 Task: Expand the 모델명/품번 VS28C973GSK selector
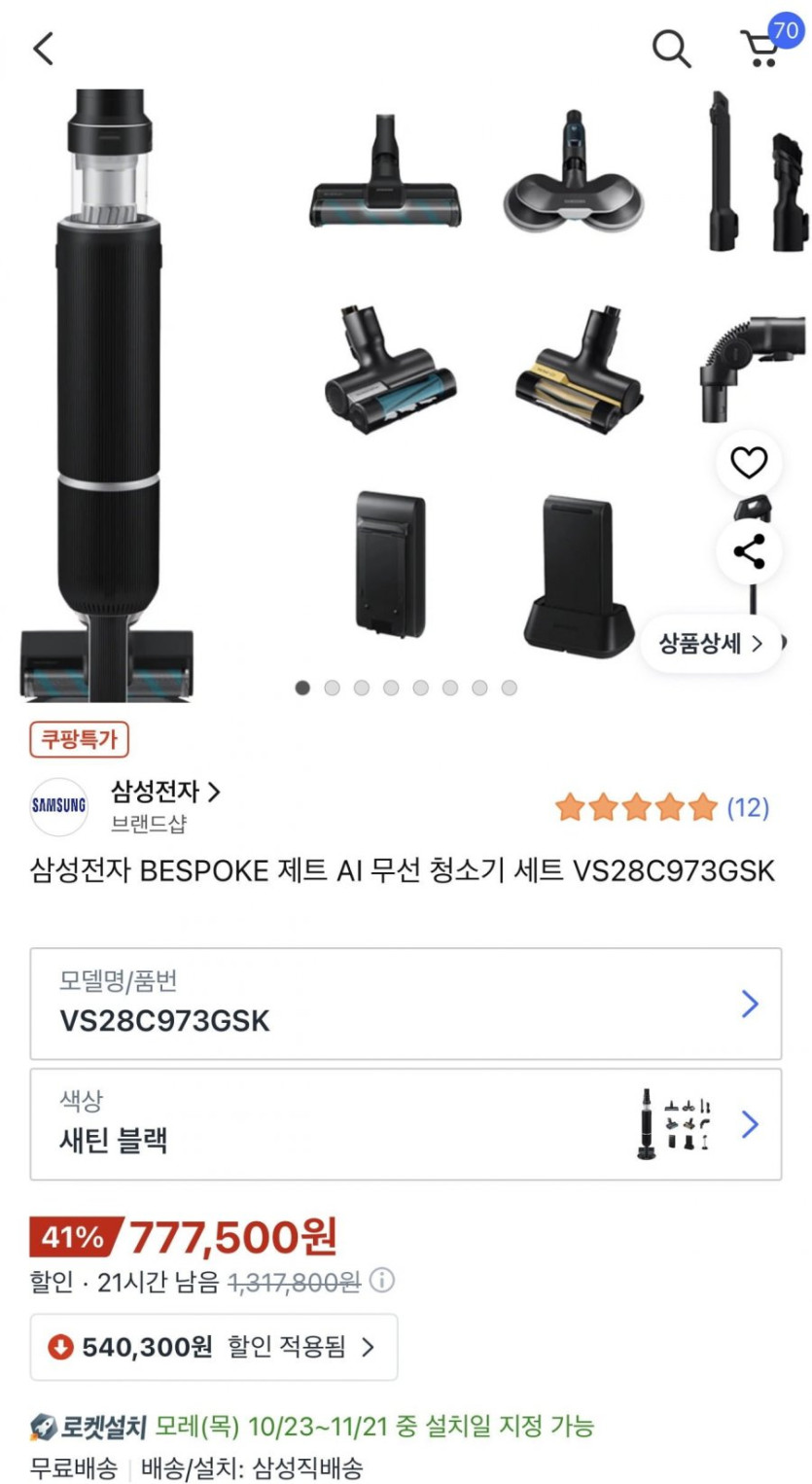tap(406, 1003)
